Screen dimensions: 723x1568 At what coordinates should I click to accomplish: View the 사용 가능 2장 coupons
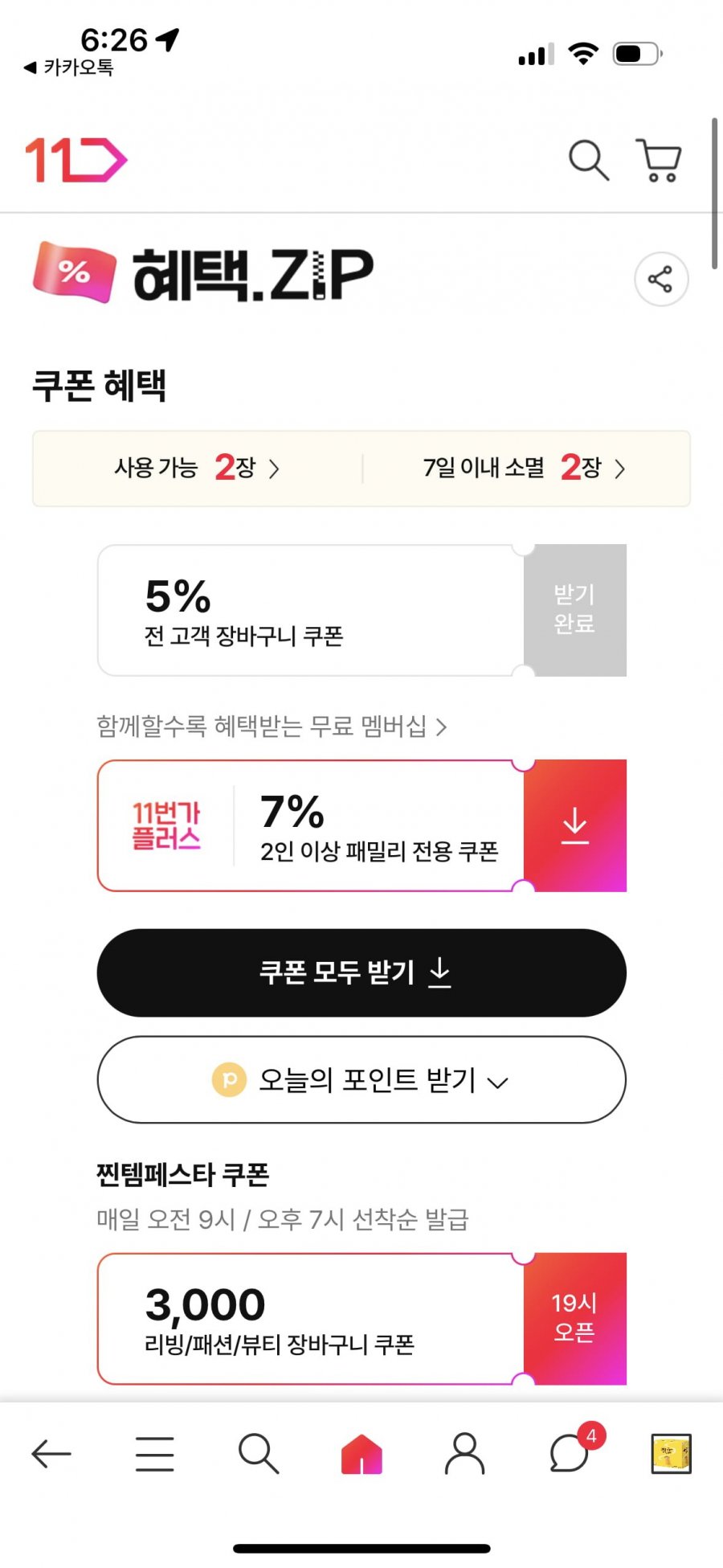[x=197, y=468]
